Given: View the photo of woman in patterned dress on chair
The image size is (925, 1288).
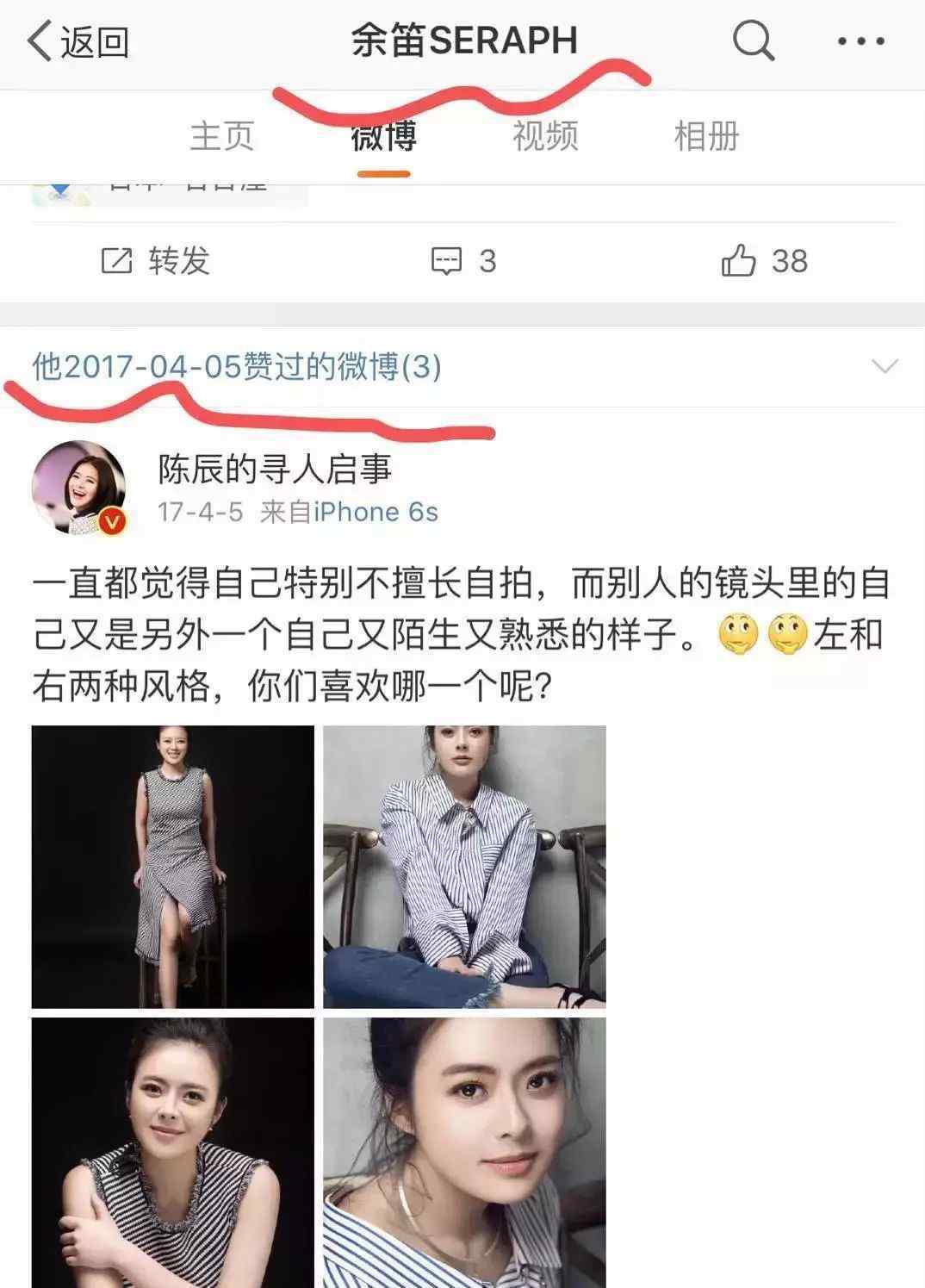Looking at the screenshot, I should pos(173,867).
